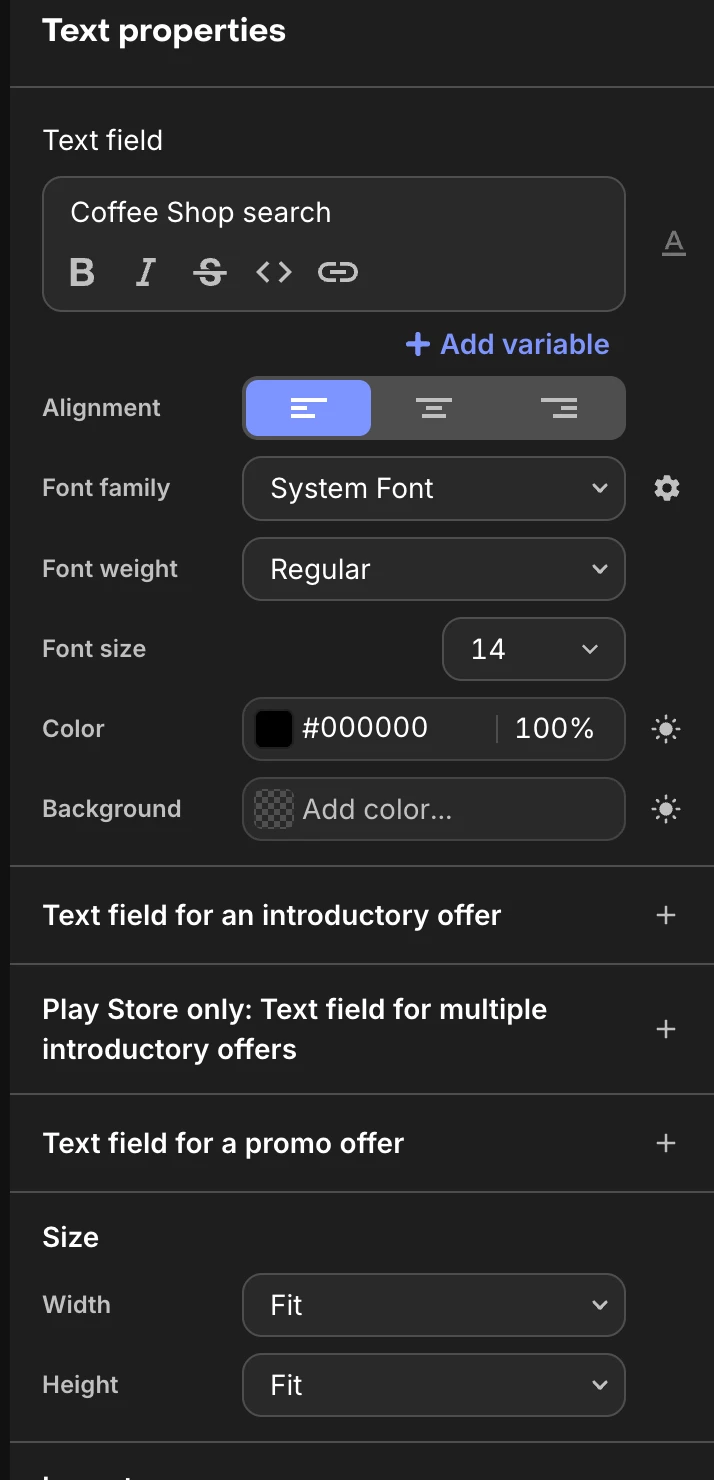Apply strikethrough formatting
714x1480 pixels.
coord(210,272)
